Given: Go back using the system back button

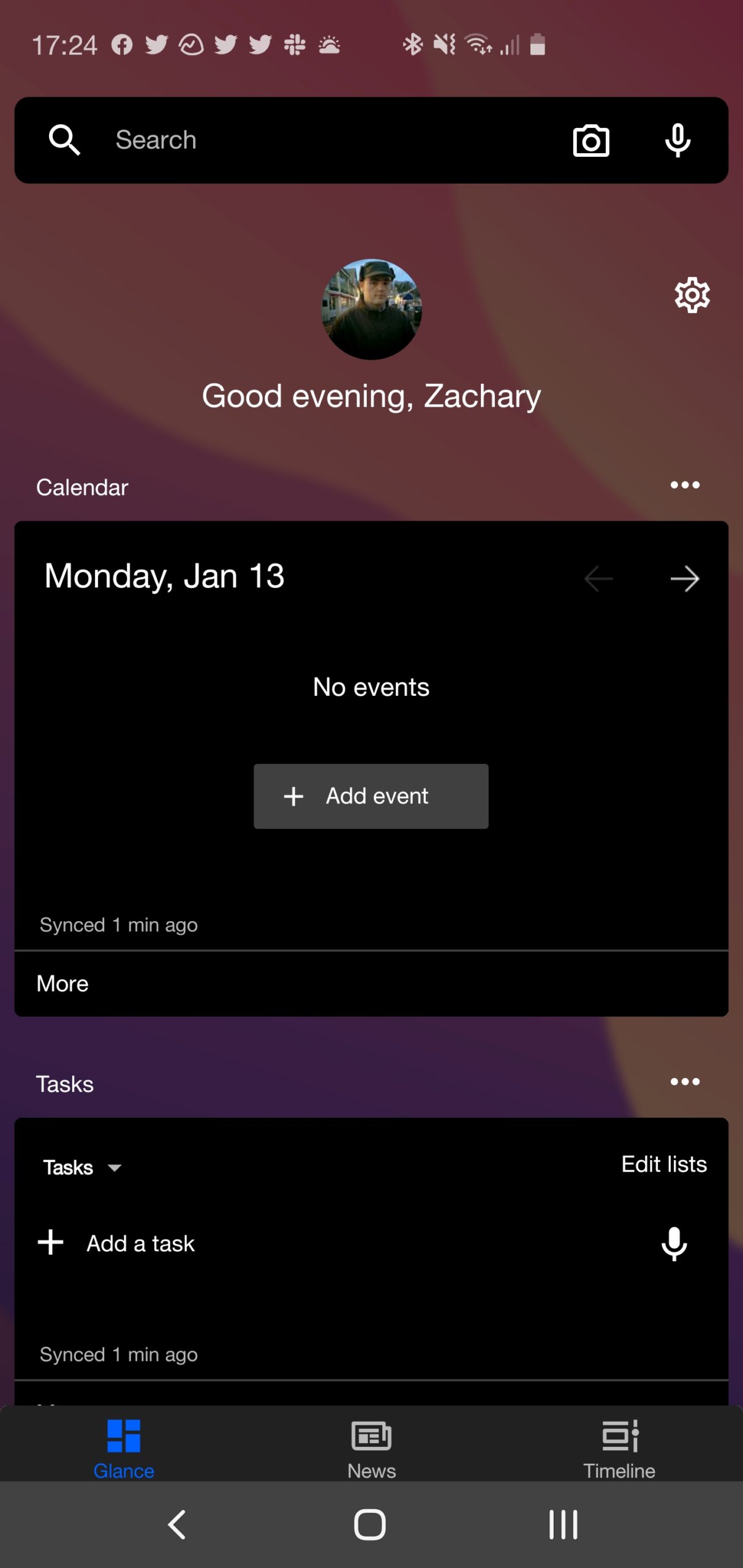Looking at the screenshot, I should pyautogui.click(x=177, y=1525).
